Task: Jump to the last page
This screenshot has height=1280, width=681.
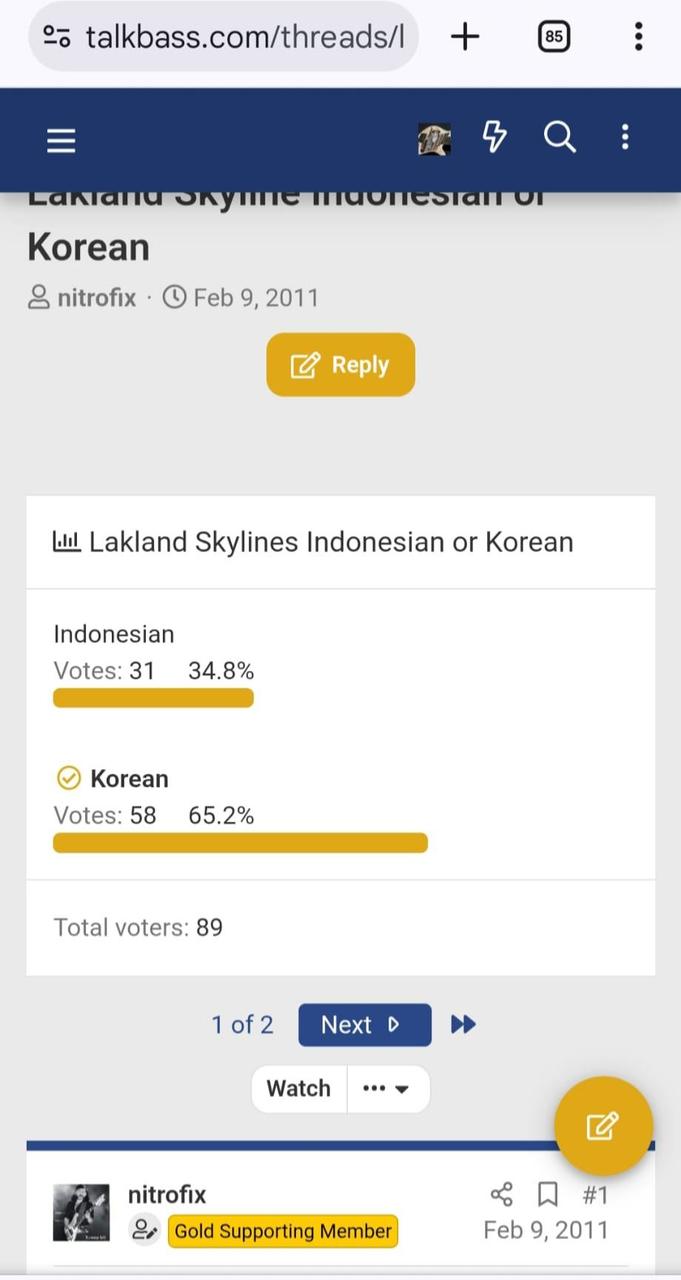Action: pos(463,1025)
